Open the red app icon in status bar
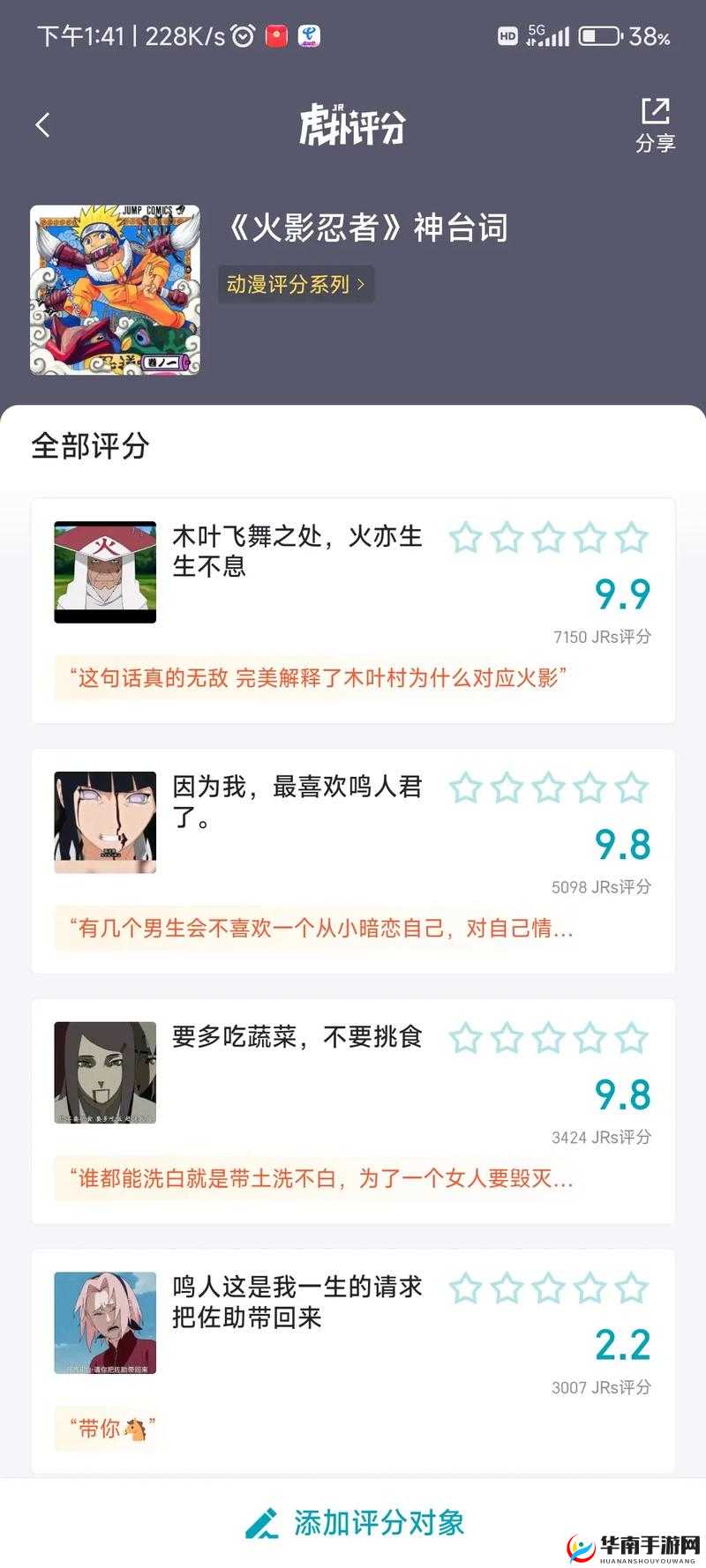 pyautogui.click(x=275, y=35)
